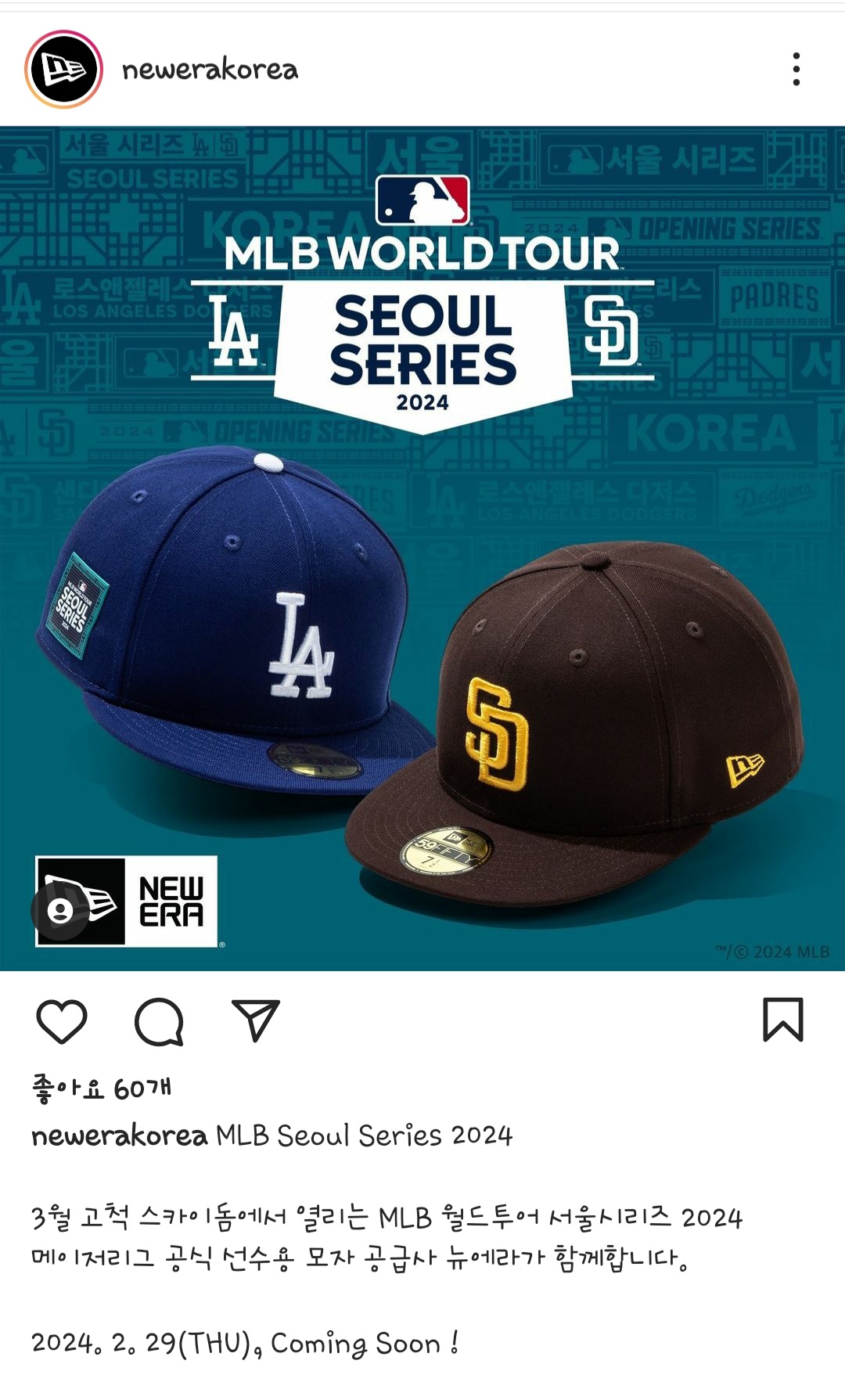This screenshot has height=1400, width=845.
Task: Show tagged accounts on the photo
Action: point(60,910)
